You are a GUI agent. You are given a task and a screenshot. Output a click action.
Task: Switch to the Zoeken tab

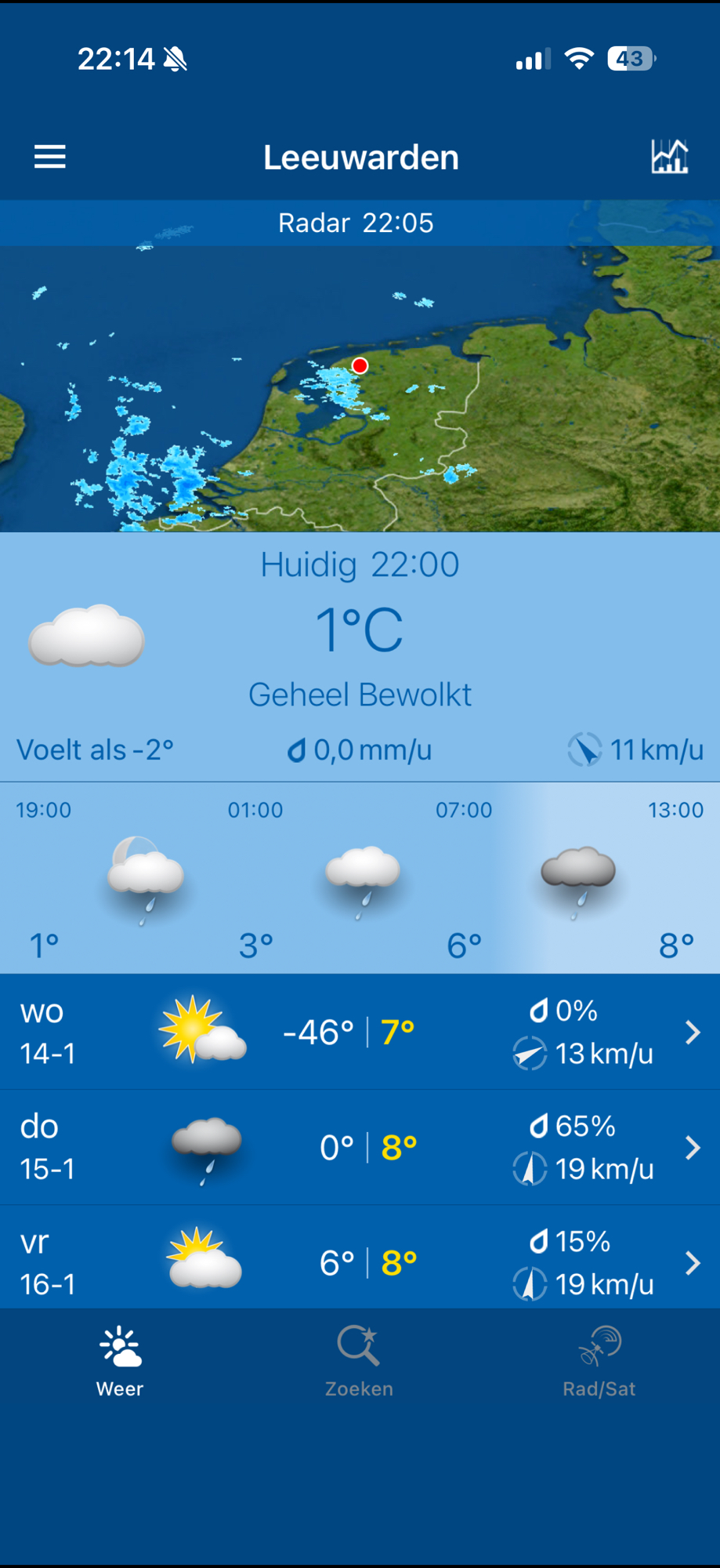pyautogui.click(x=360, y=1360)
